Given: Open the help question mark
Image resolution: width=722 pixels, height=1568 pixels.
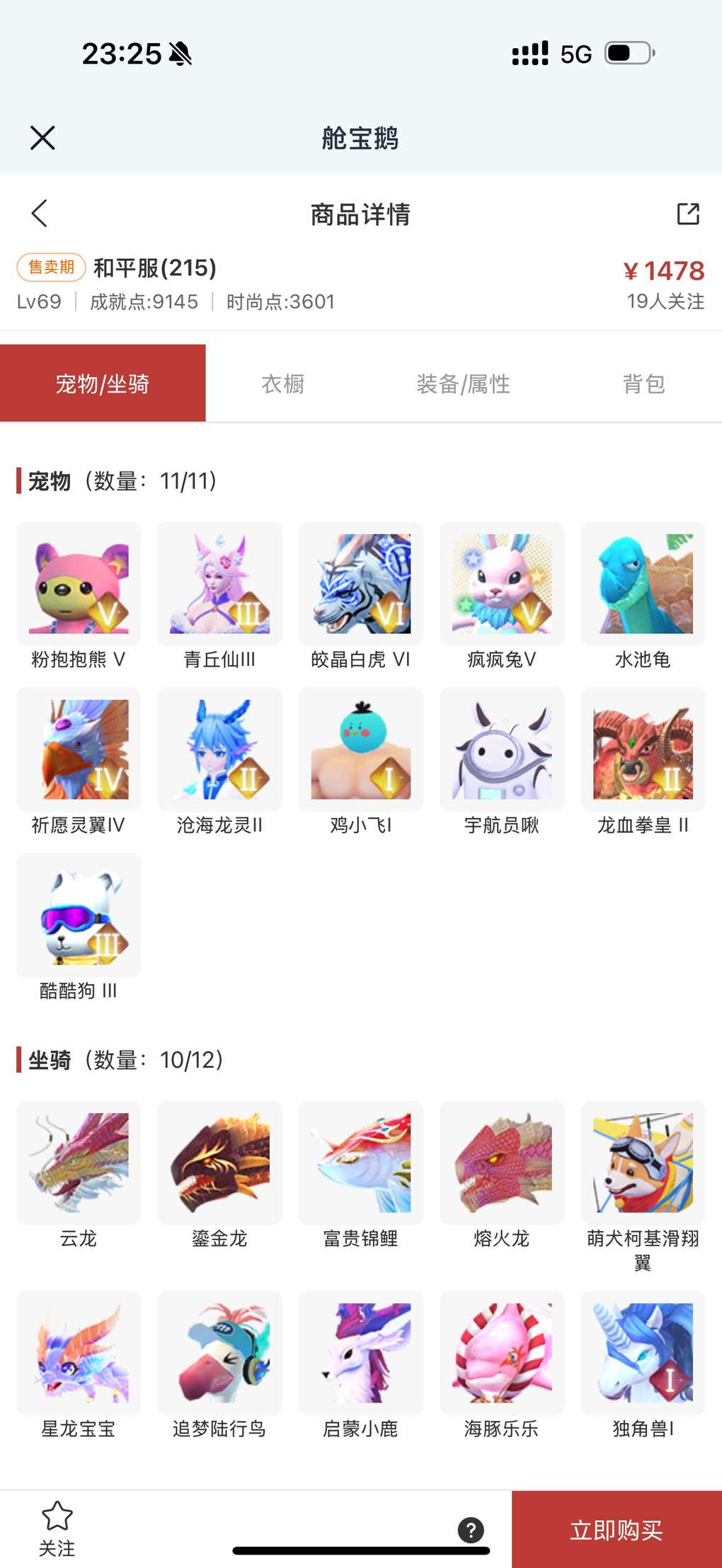Looking at the screenshot, I should 471,1530.
